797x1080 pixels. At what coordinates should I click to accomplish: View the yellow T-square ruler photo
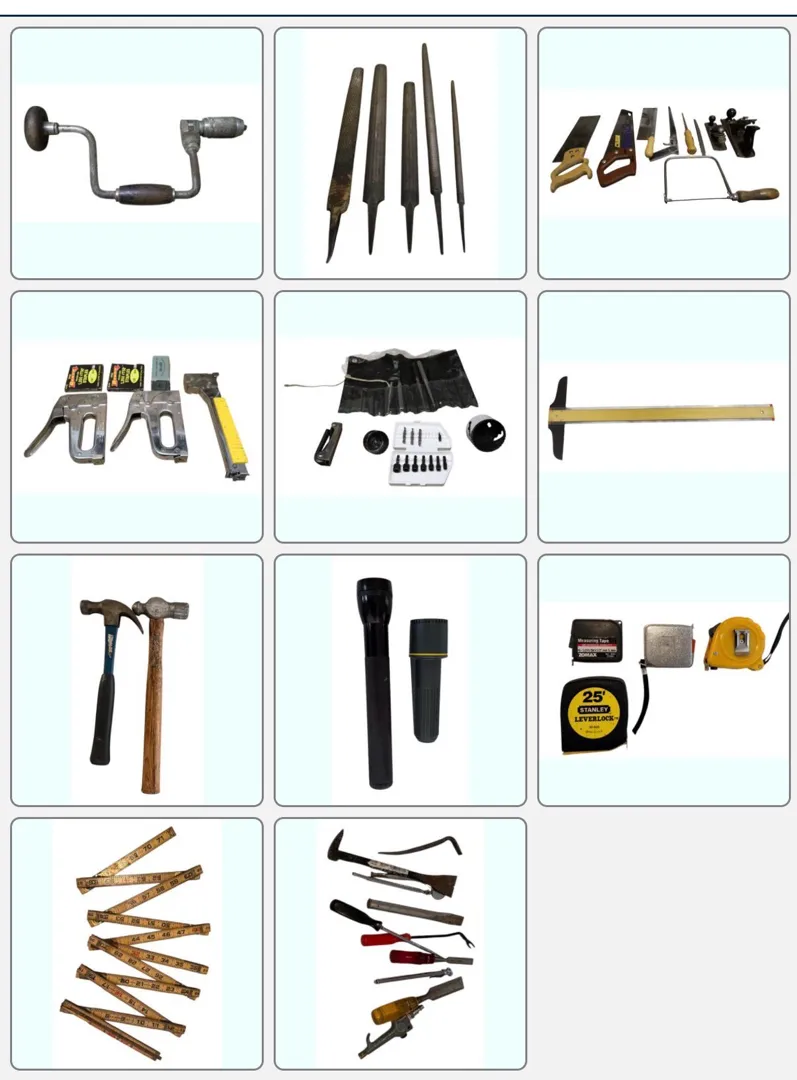click(664, 417)
